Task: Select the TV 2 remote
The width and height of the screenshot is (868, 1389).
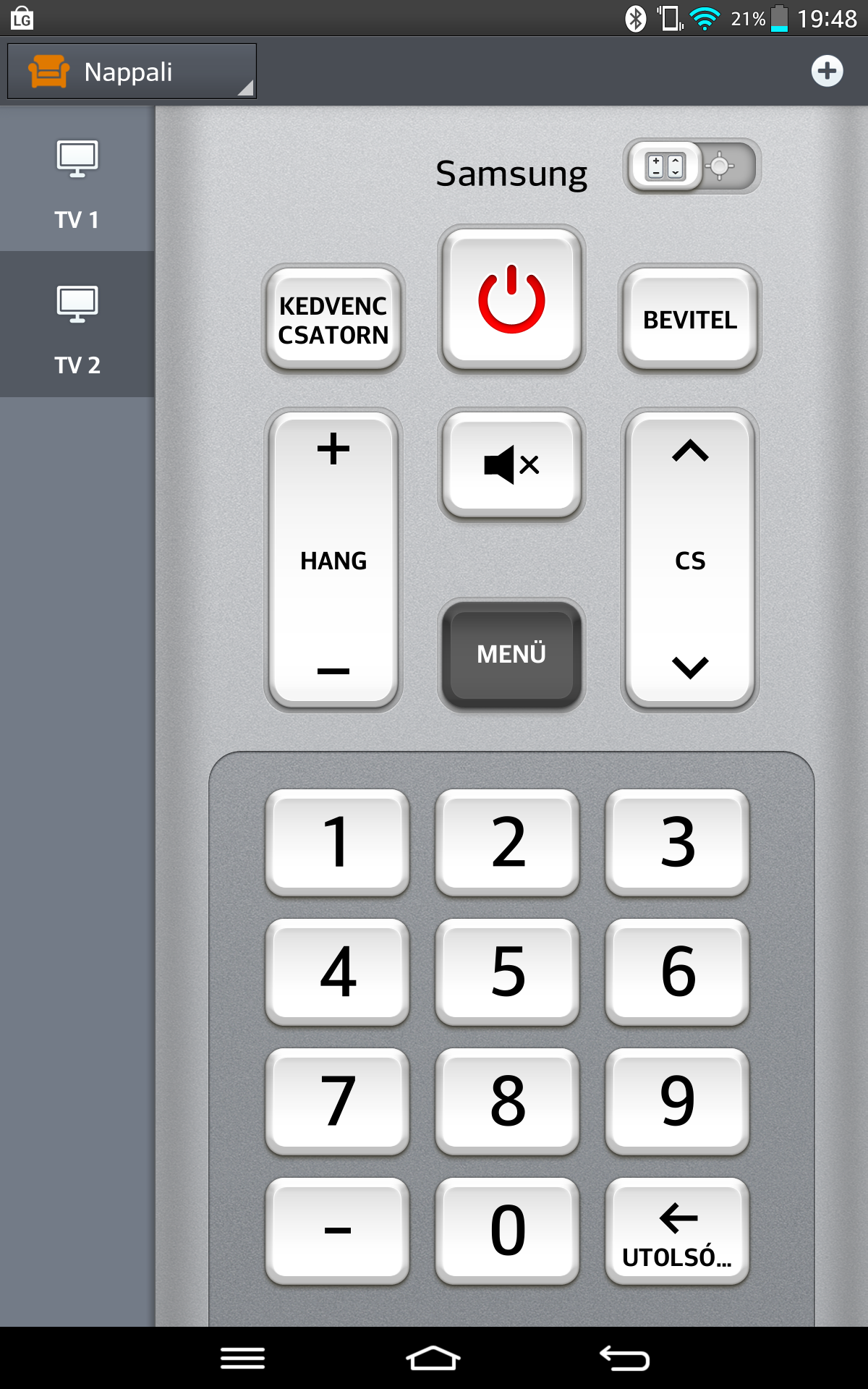Action: pyautogui.click(x=77, y=325)
